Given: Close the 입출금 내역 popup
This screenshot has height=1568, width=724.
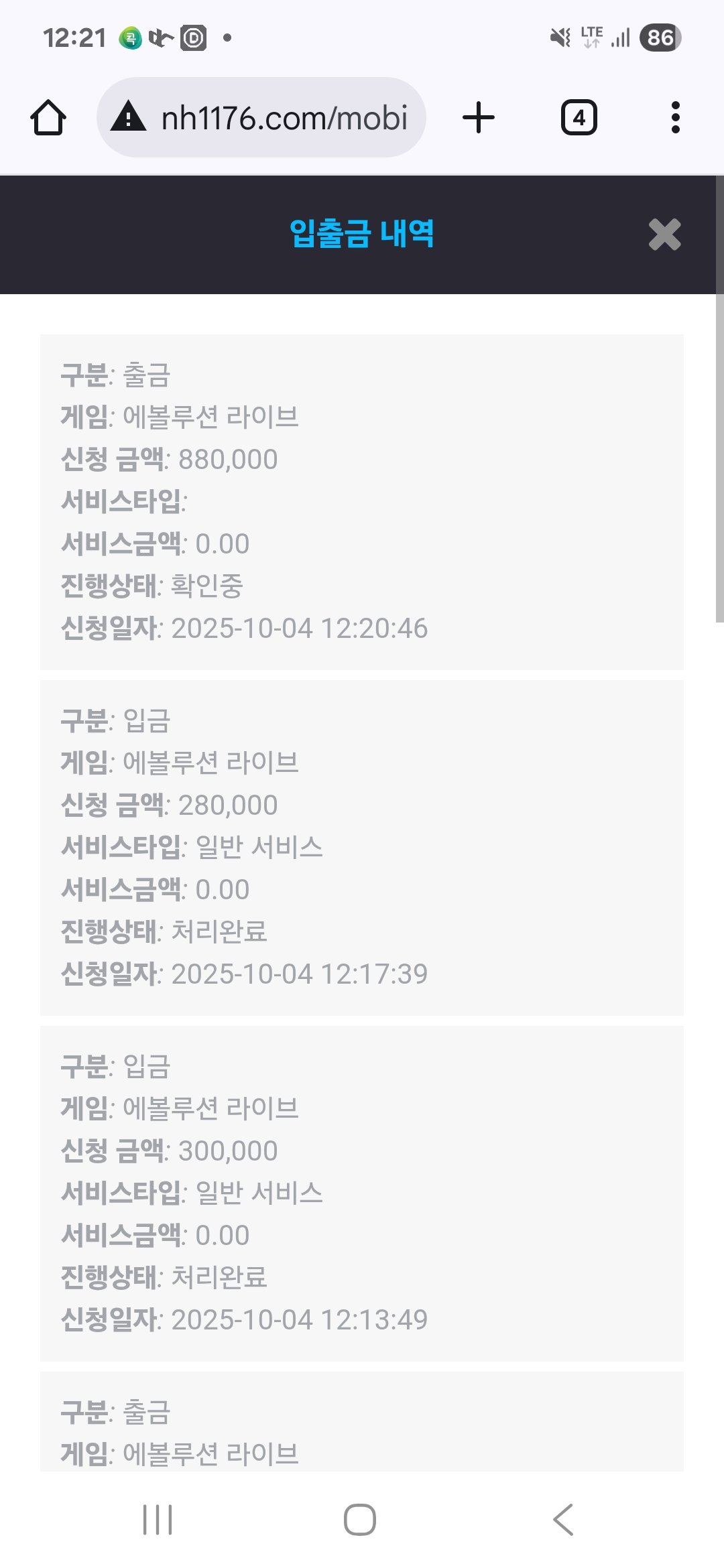Looking at the screenshot, I should point(664,235).
